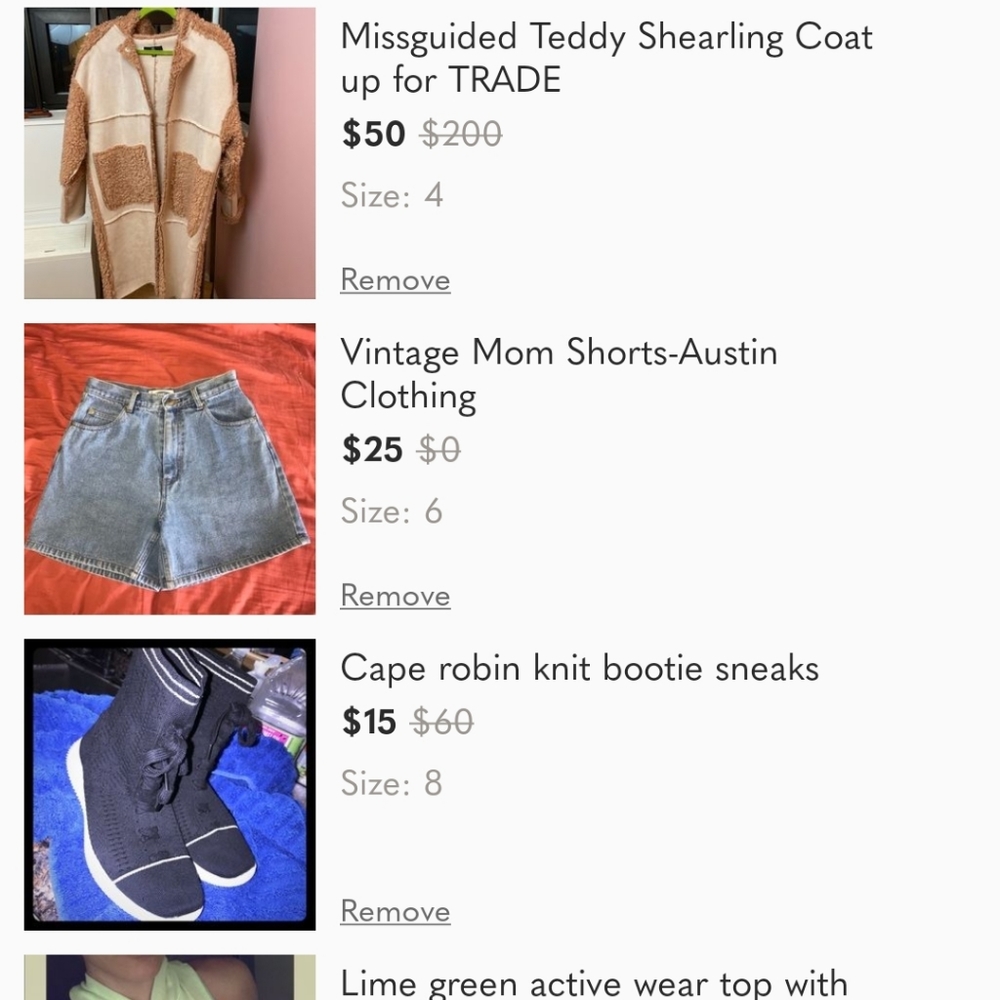Remove the Vintage Mom Shorts item

click(395, 596)
